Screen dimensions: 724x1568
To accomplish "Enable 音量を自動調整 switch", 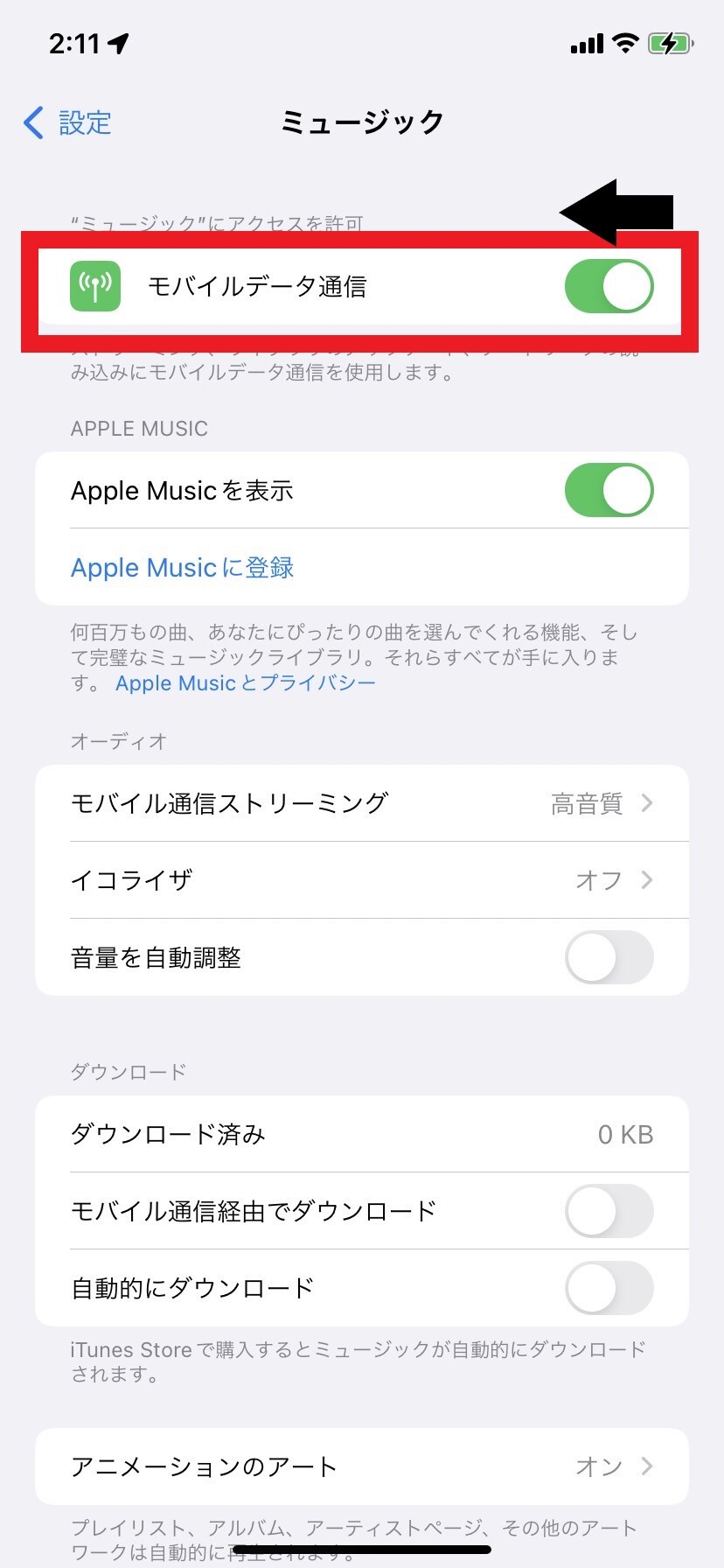I will tap(609, 957).
